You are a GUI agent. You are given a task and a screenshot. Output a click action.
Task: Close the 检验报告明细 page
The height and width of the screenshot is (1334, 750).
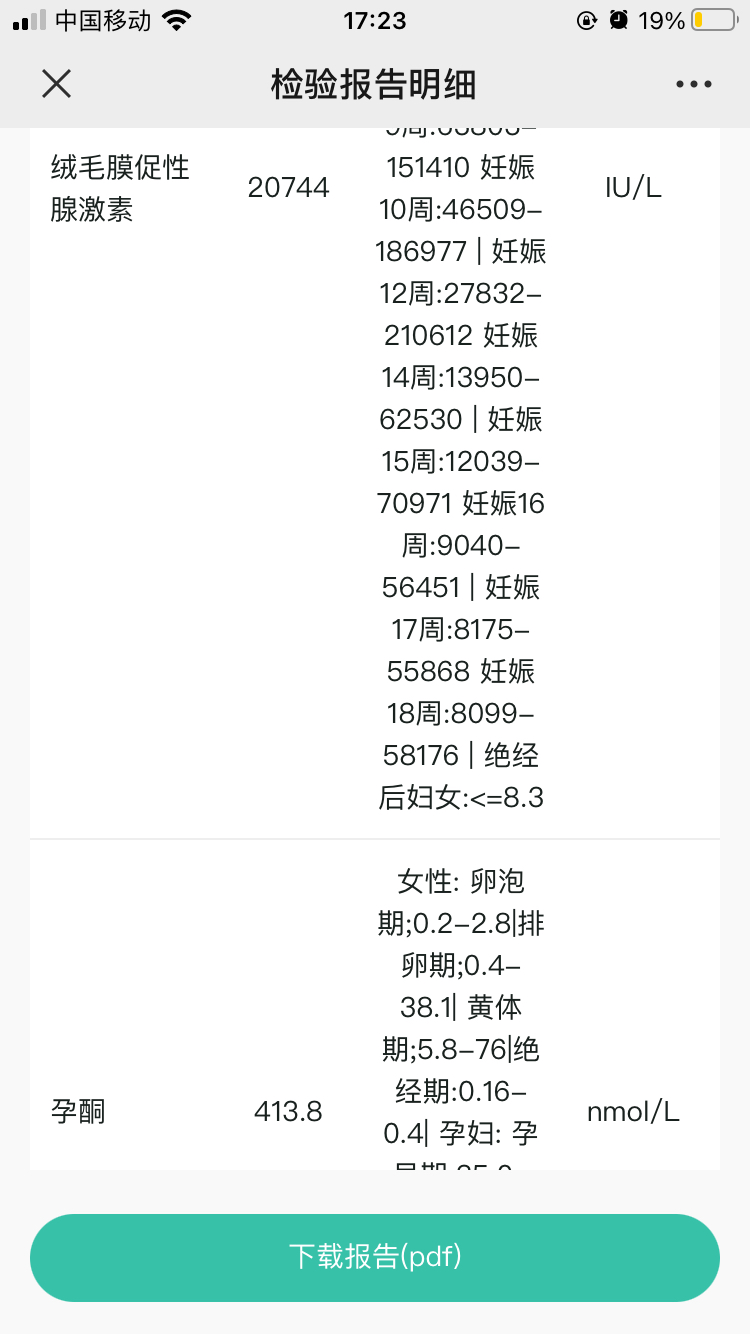point(57,84)
